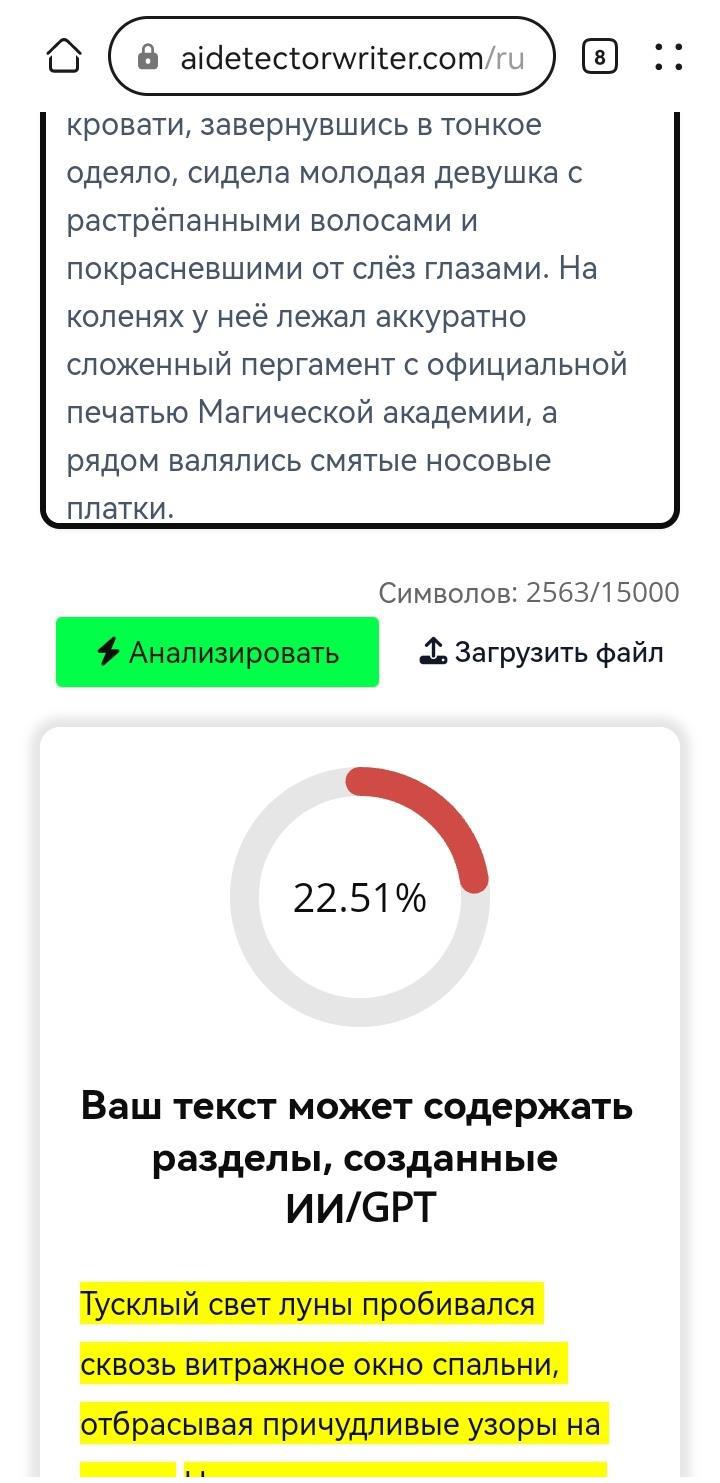Tap the text area with the pasted story

pos(358,315)
